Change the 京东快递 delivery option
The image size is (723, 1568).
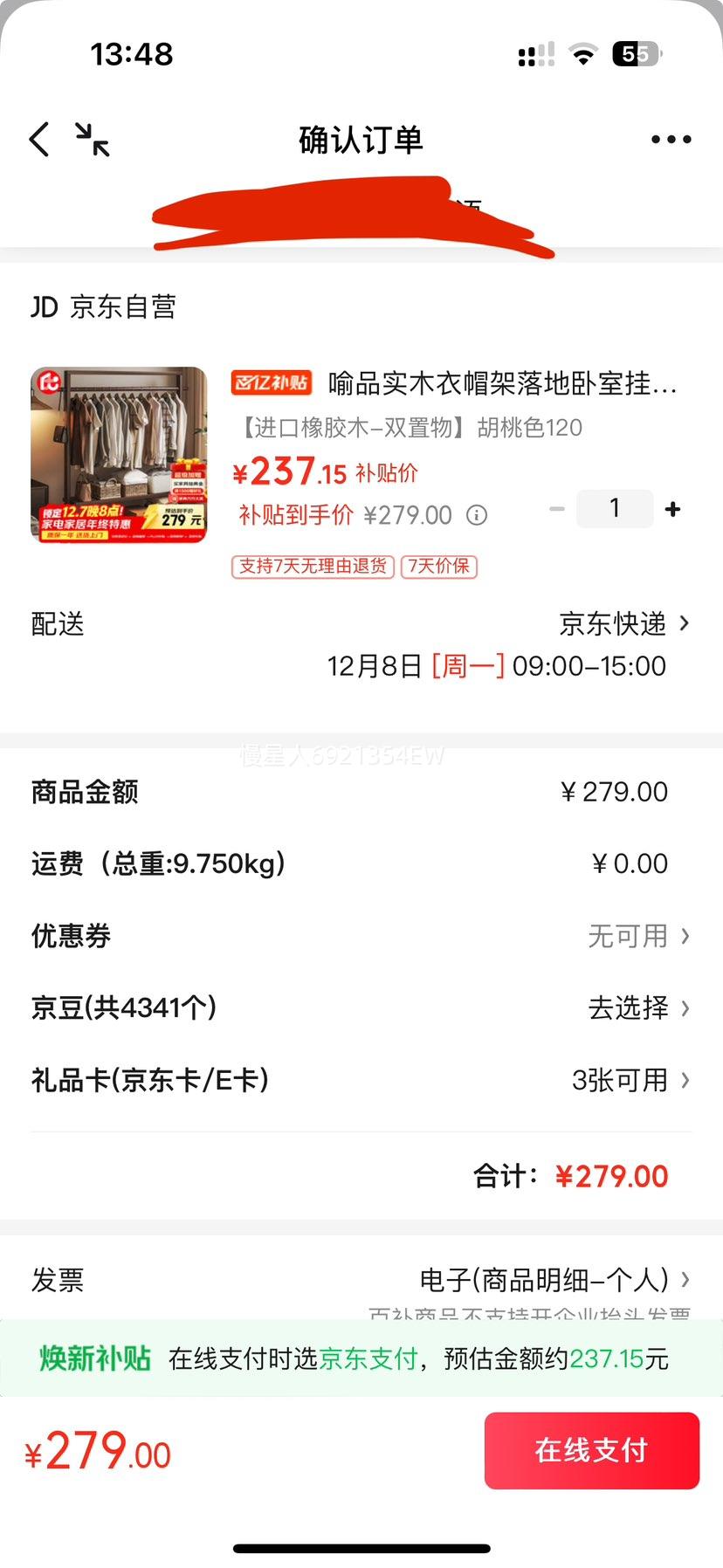(x=623, y=624)
